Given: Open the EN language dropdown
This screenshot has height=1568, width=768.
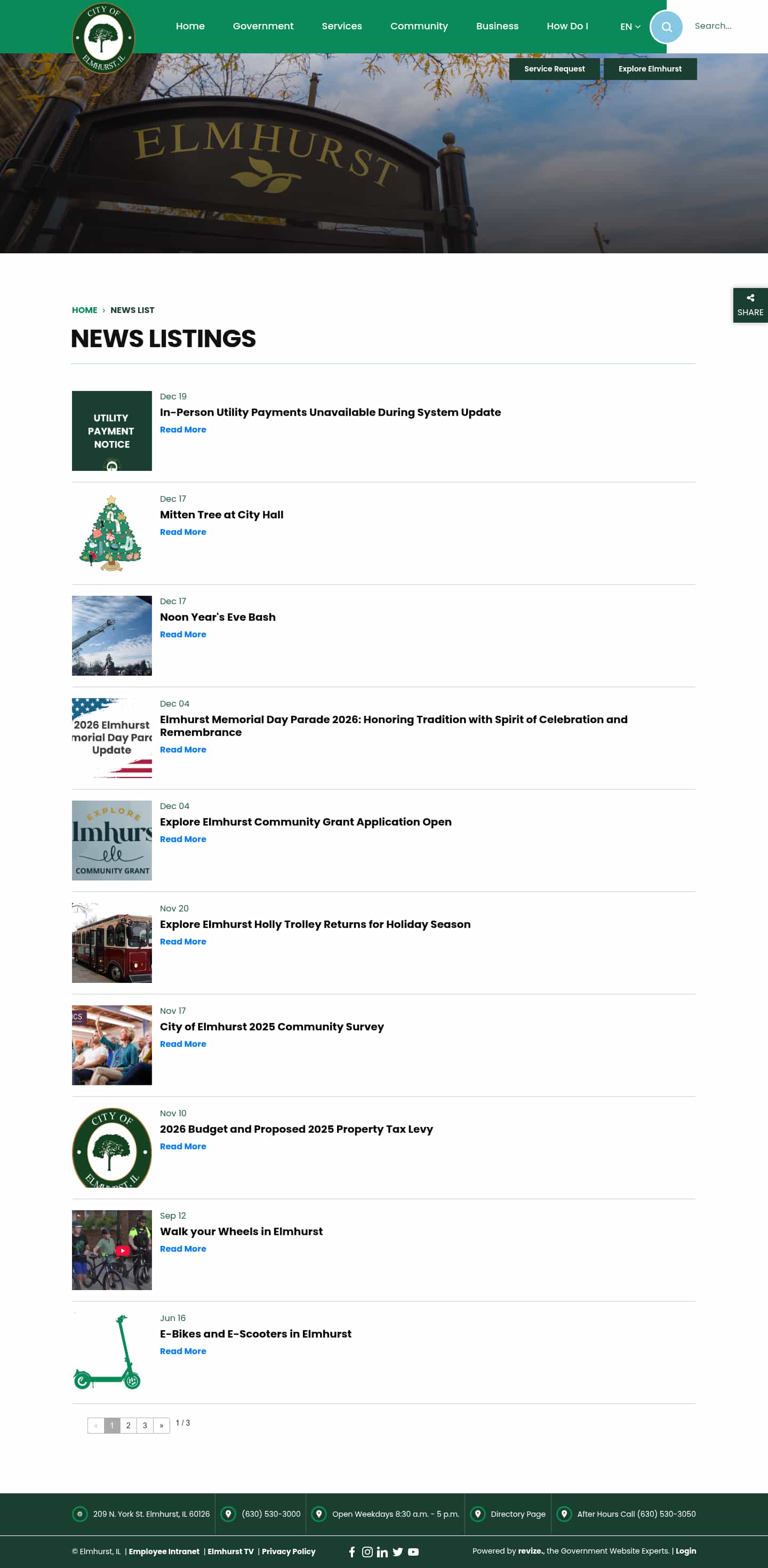Looking at the screenshot, I should 630,27.
